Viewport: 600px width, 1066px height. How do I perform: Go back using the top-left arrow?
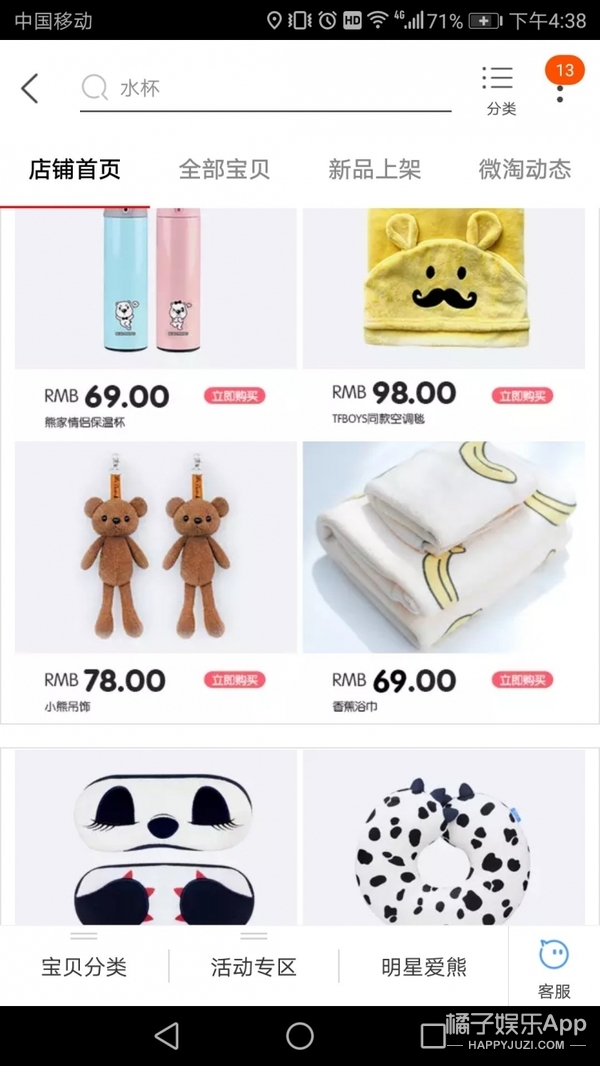pyautogui.click(x=30, y=88)
